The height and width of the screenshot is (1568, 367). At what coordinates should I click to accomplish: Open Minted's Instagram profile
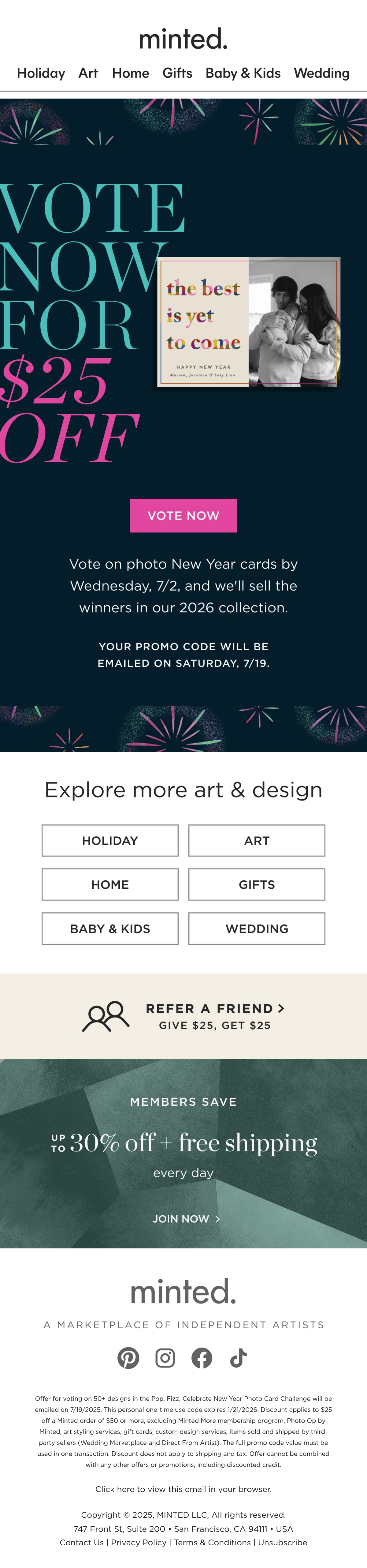(x=165, y=1358)
